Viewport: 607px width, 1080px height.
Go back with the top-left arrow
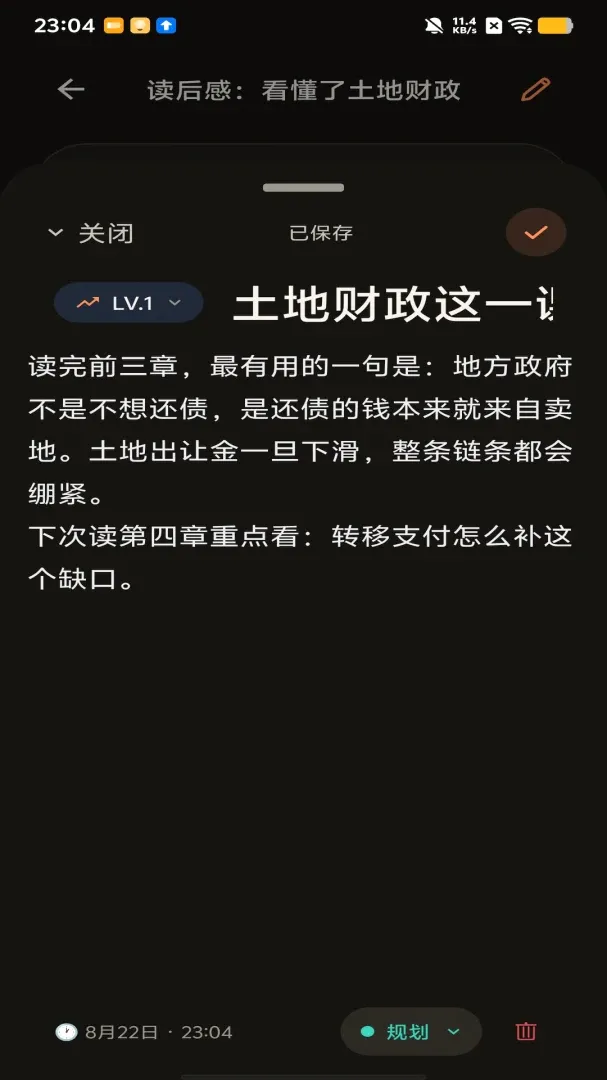coord(71,90)
